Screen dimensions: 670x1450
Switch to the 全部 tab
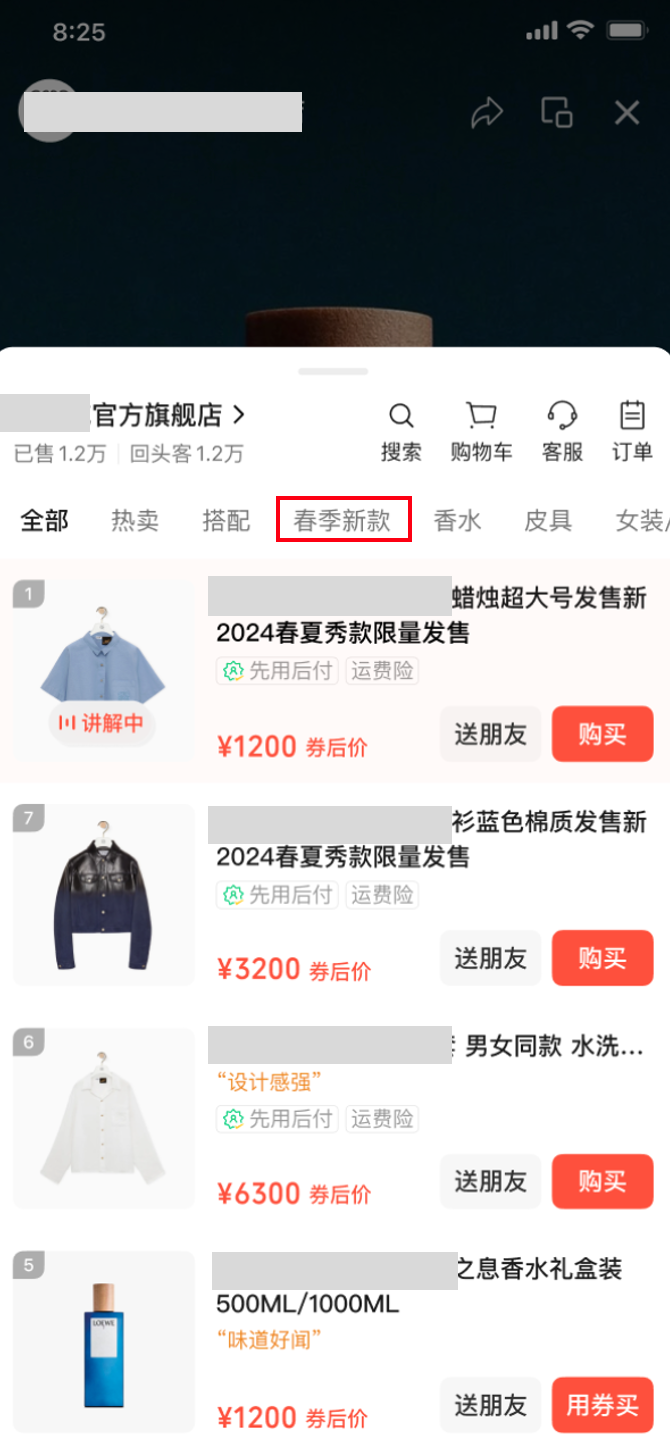coord(45,521)
